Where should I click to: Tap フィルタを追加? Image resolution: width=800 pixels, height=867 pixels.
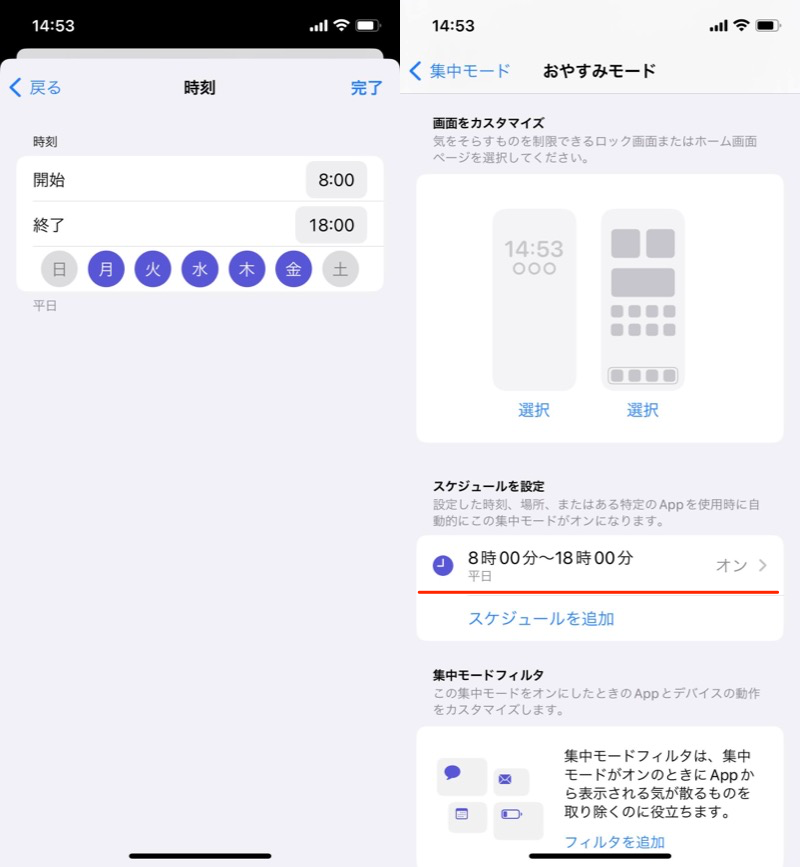[614, 842]
